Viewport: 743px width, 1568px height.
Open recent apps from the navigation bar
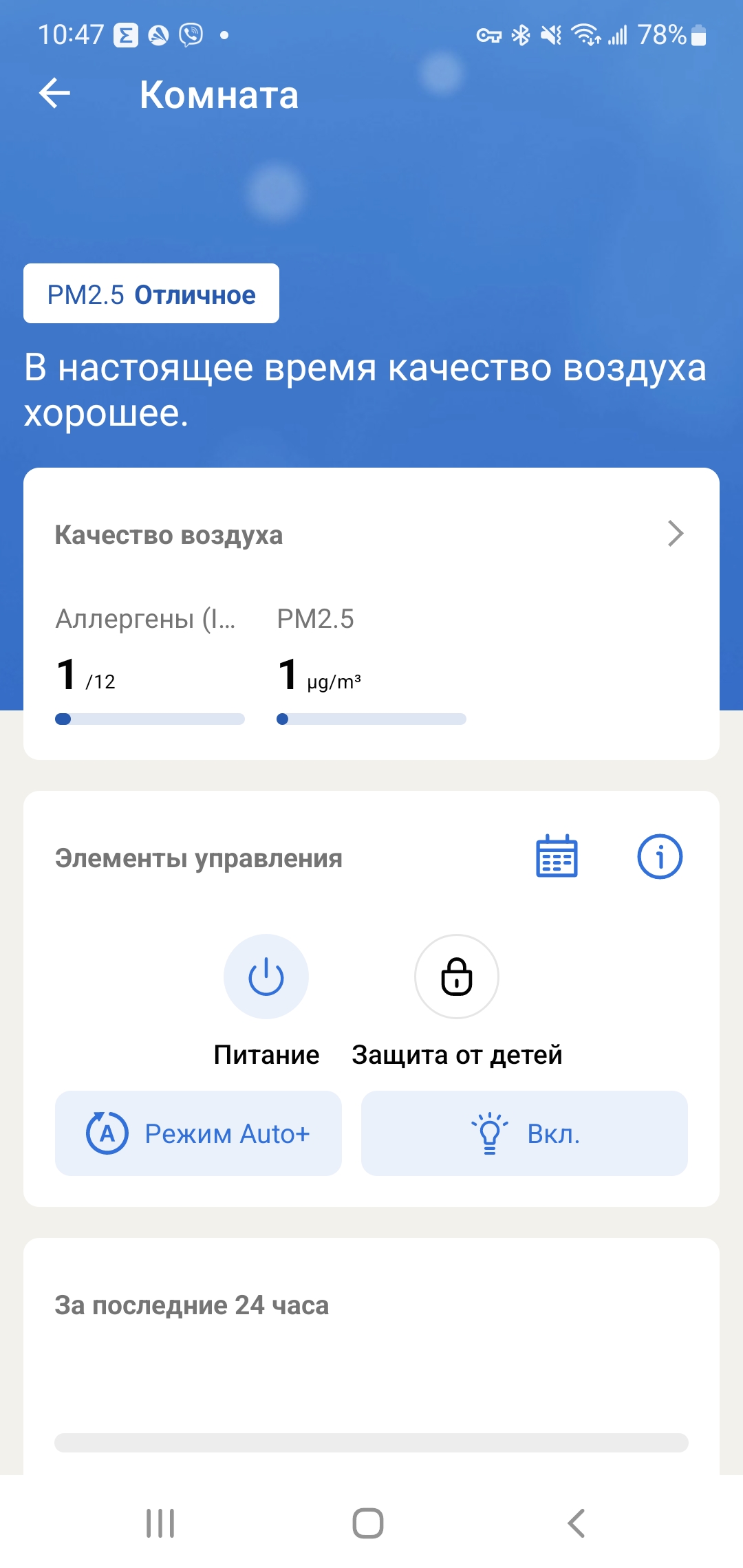pos(160,1523)
